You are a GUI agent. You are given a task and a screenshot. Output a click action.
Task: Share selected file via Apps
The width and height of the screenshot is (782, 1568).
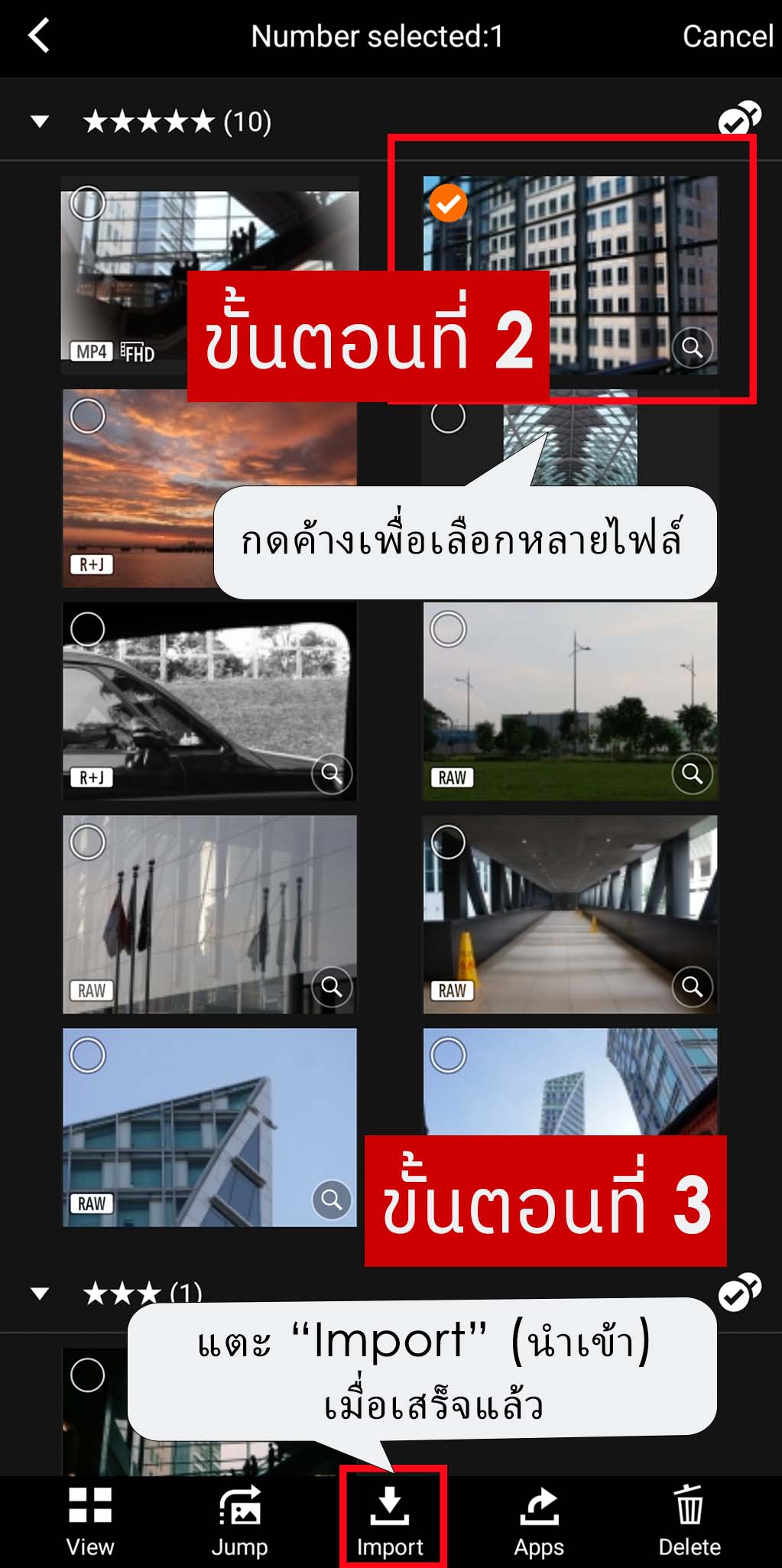[539, 1521]
